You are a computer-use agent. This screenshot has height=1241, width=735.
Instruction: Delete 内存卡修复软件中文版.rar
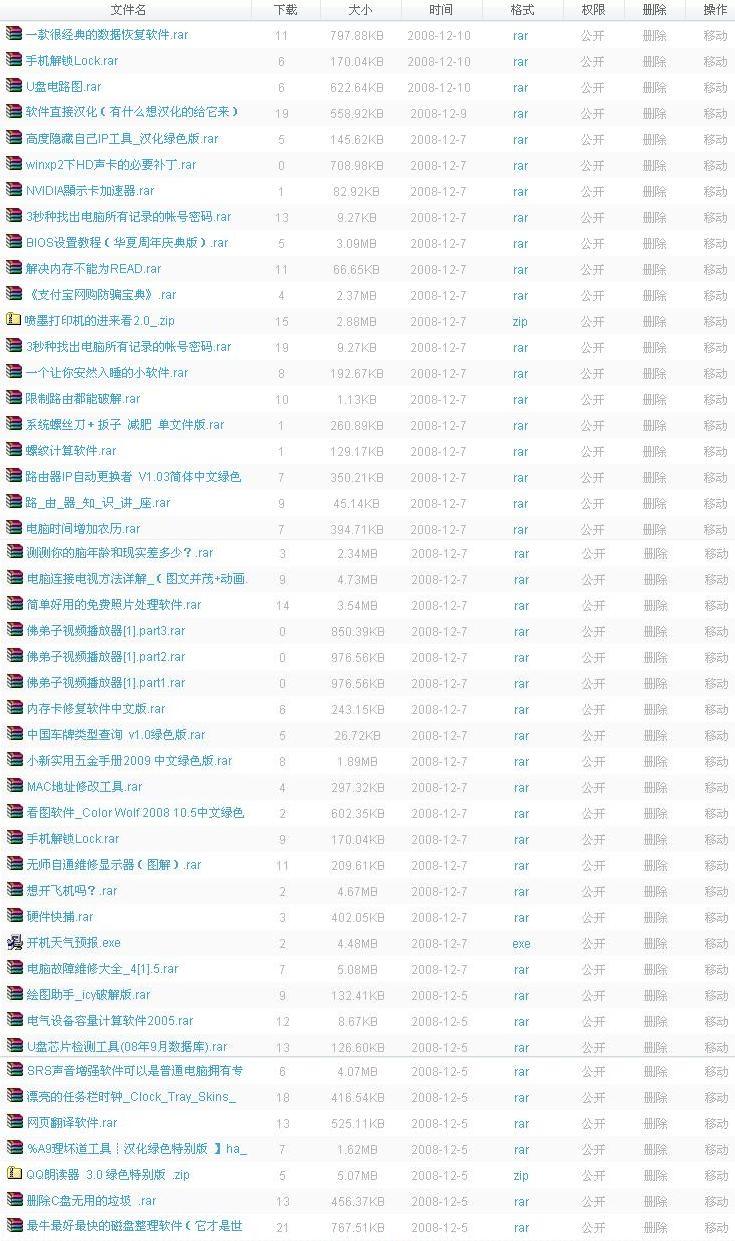pyautogui.click(x=654, y=709)
